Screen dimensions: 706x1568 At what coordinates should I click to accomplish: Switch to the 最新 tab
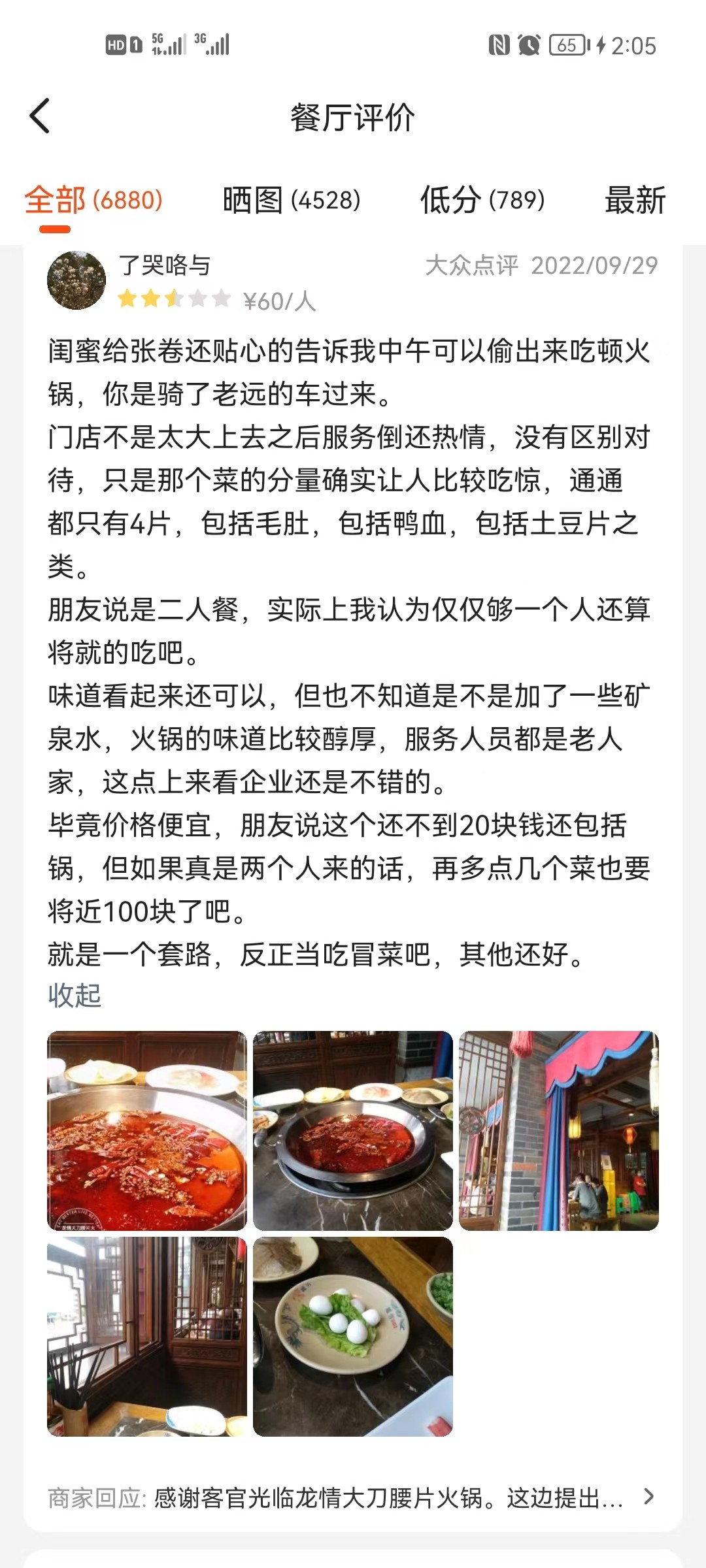pyautogui.click(x=635, y=200)
